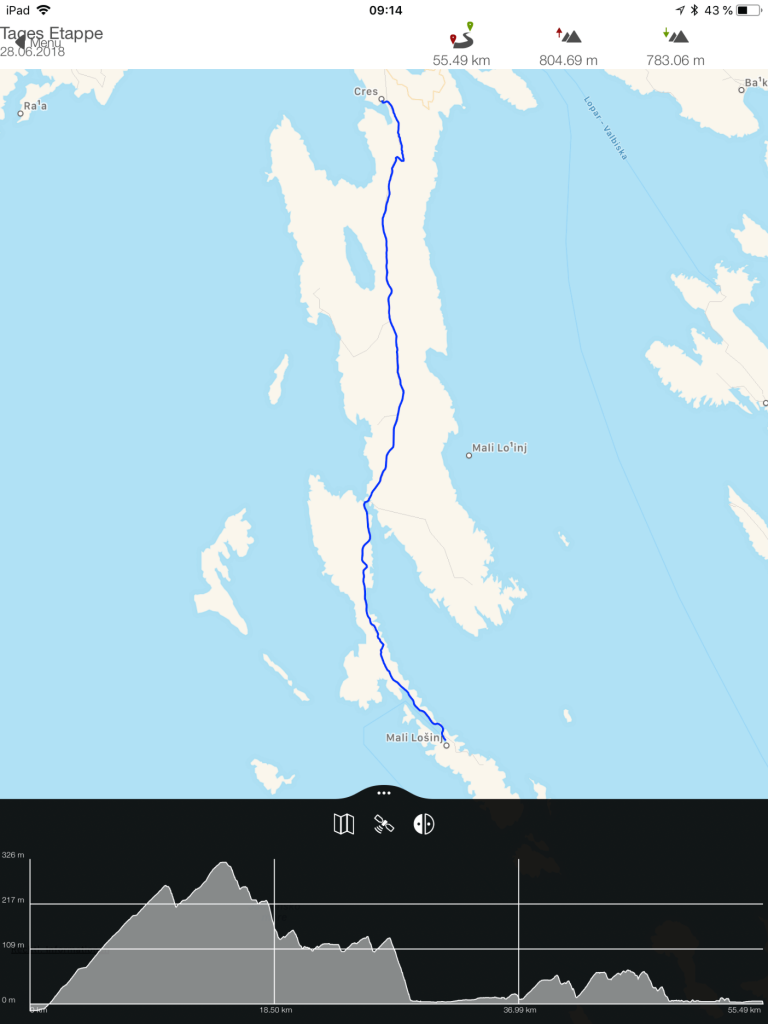
Task: Tap the three-dot handle above the elevation panel
Action: click(384, 792)
